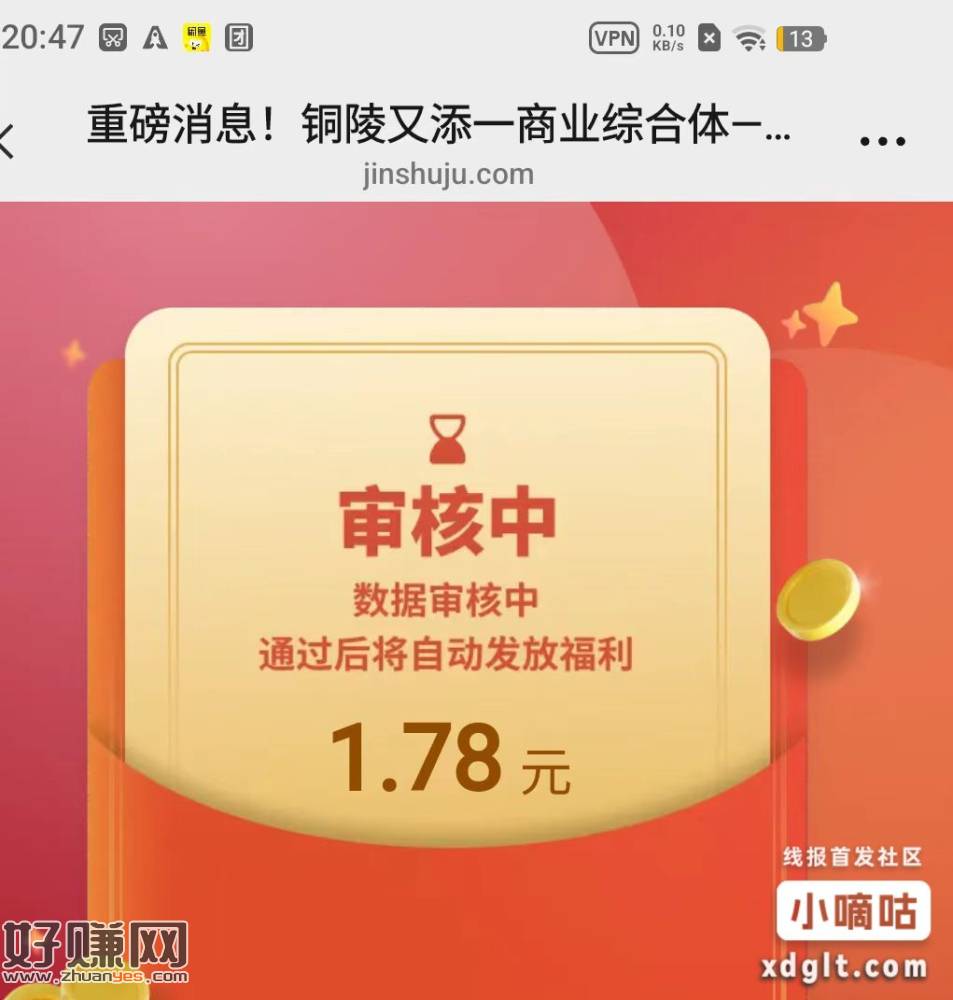The image size is (953, 1000).
Task: Go back using the top-left arrow
Action: click(8, 141)
